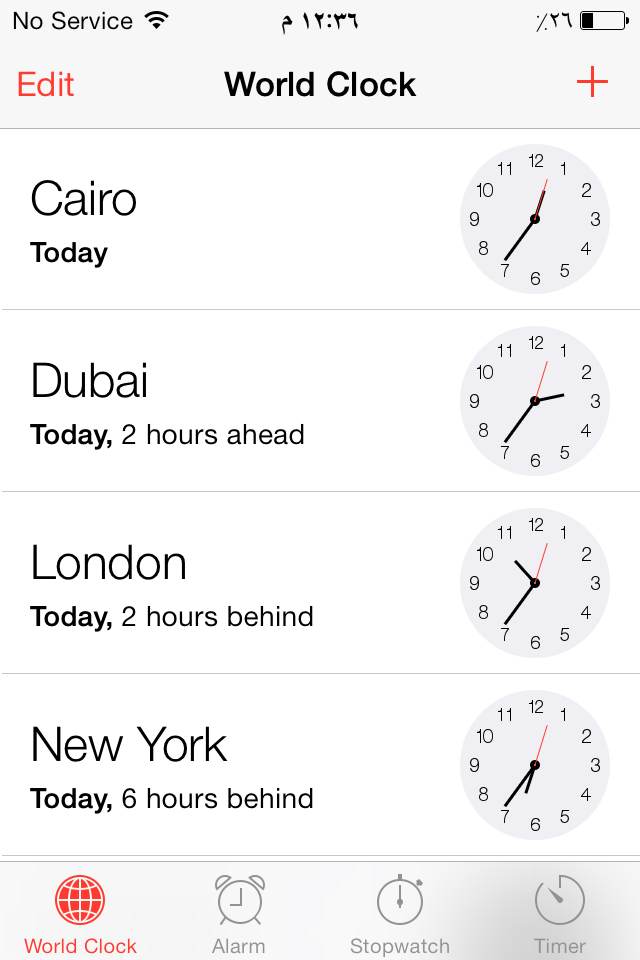640x960 pixels.
Task: Tap the Cairo analog clock face
Action: tap(535, 219)
